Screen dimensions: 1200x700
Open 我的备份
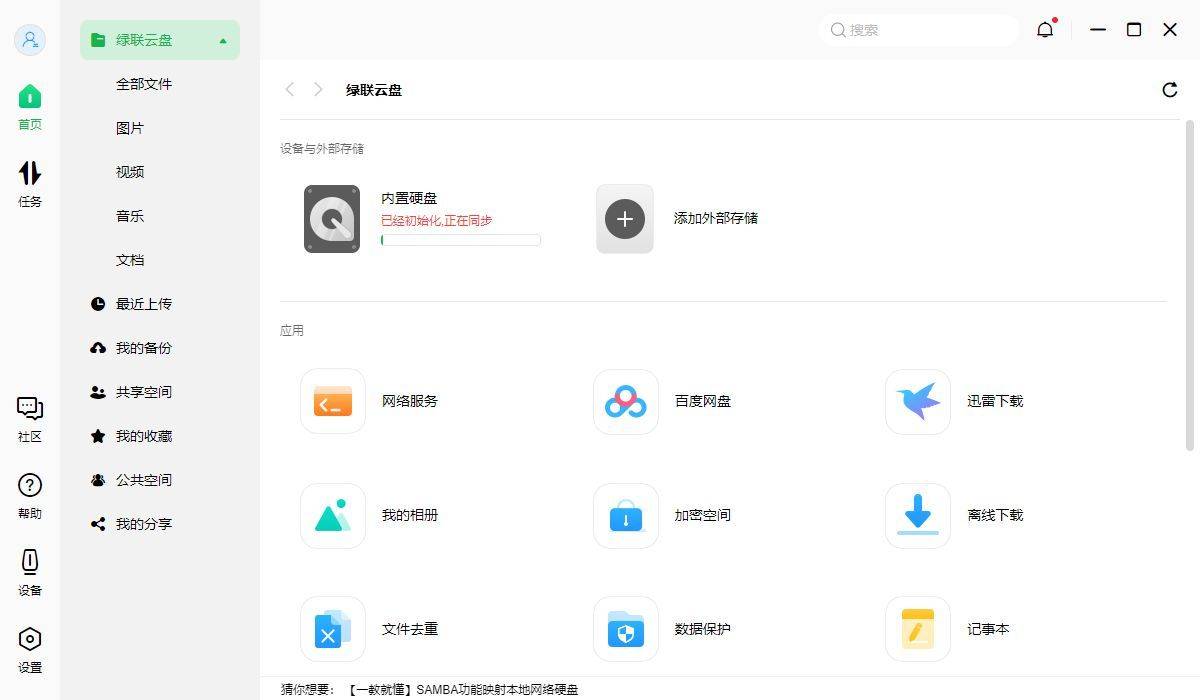143,348
